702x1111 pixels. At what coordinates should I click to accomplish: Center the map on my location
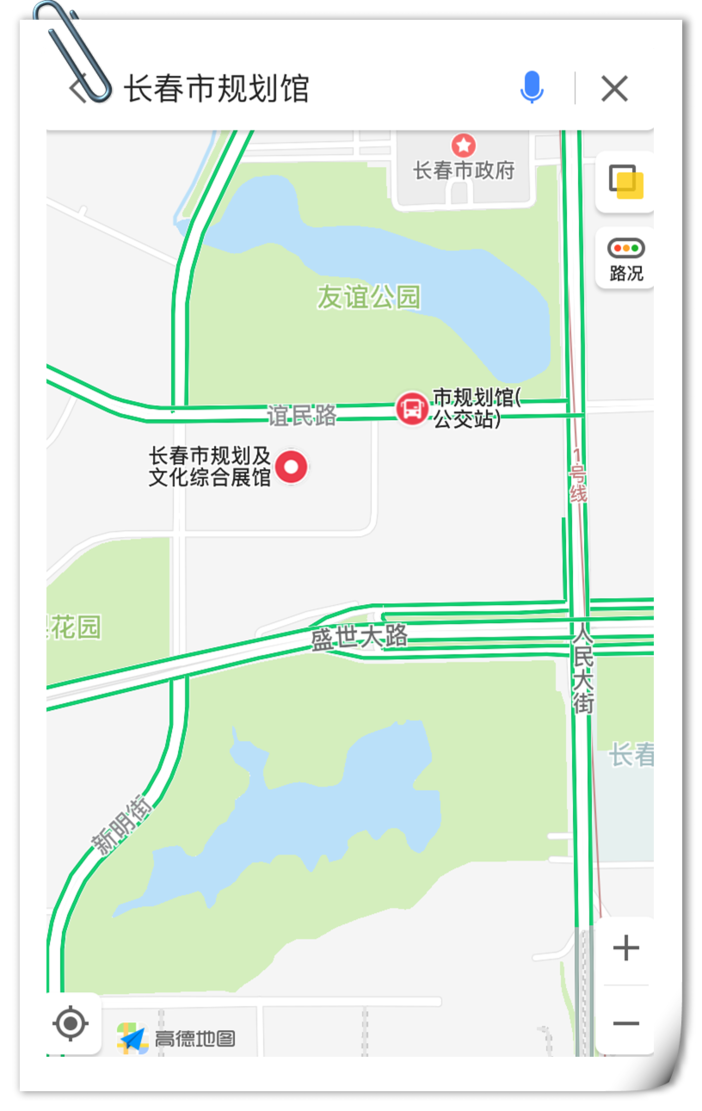pos(71,1024)
